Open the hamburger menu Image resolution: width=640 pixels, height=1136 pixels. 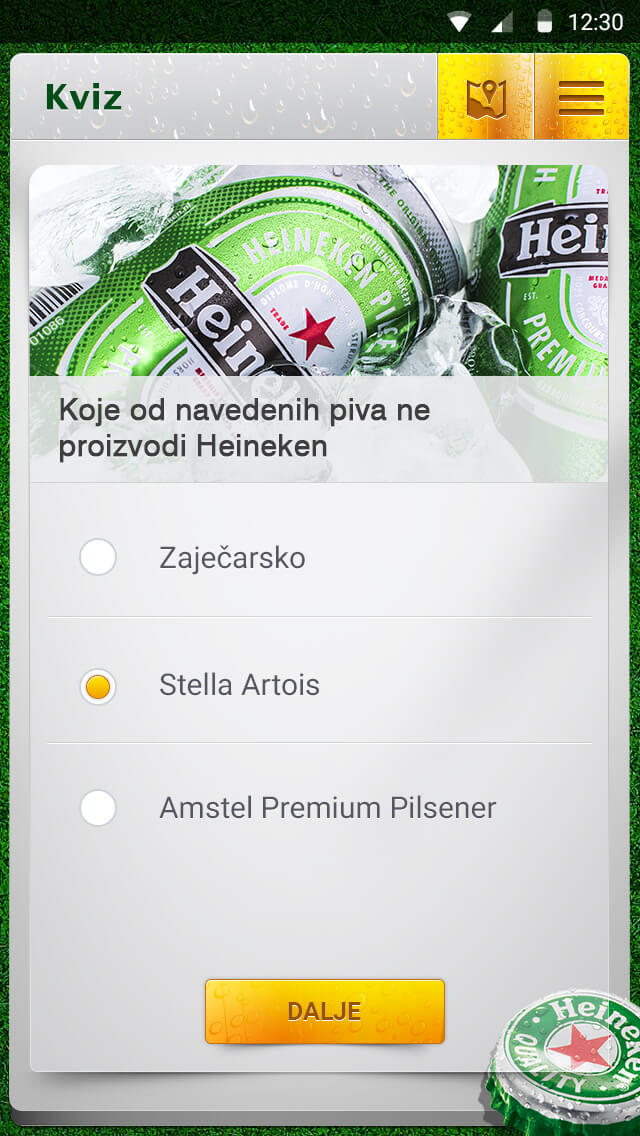pos(581,96)
